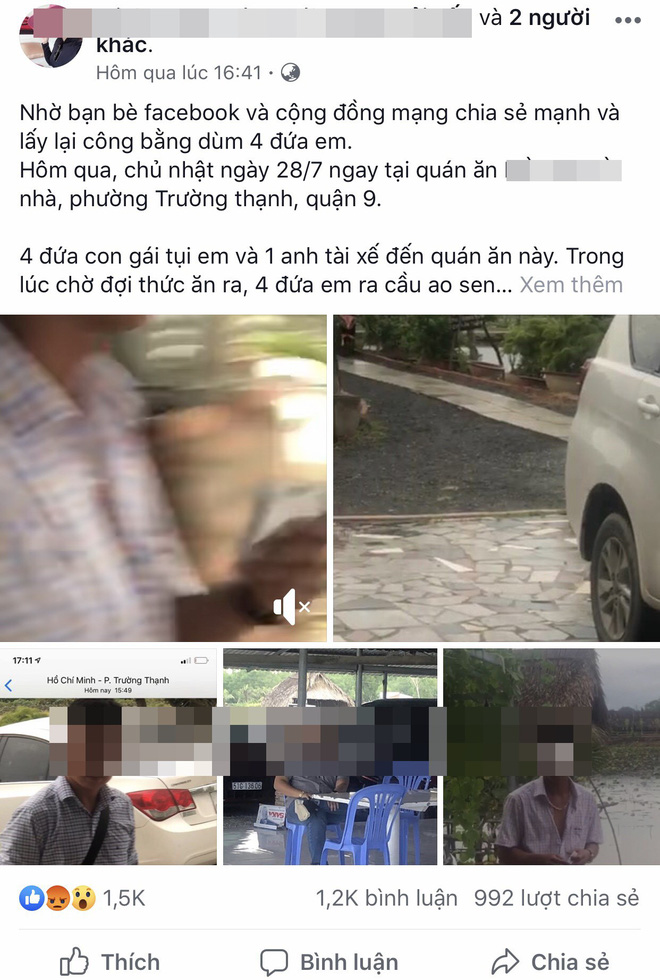The height and width of the screenshot is (980, 660).
Task: Open the poster's profile picture
Action: [48, 38]
